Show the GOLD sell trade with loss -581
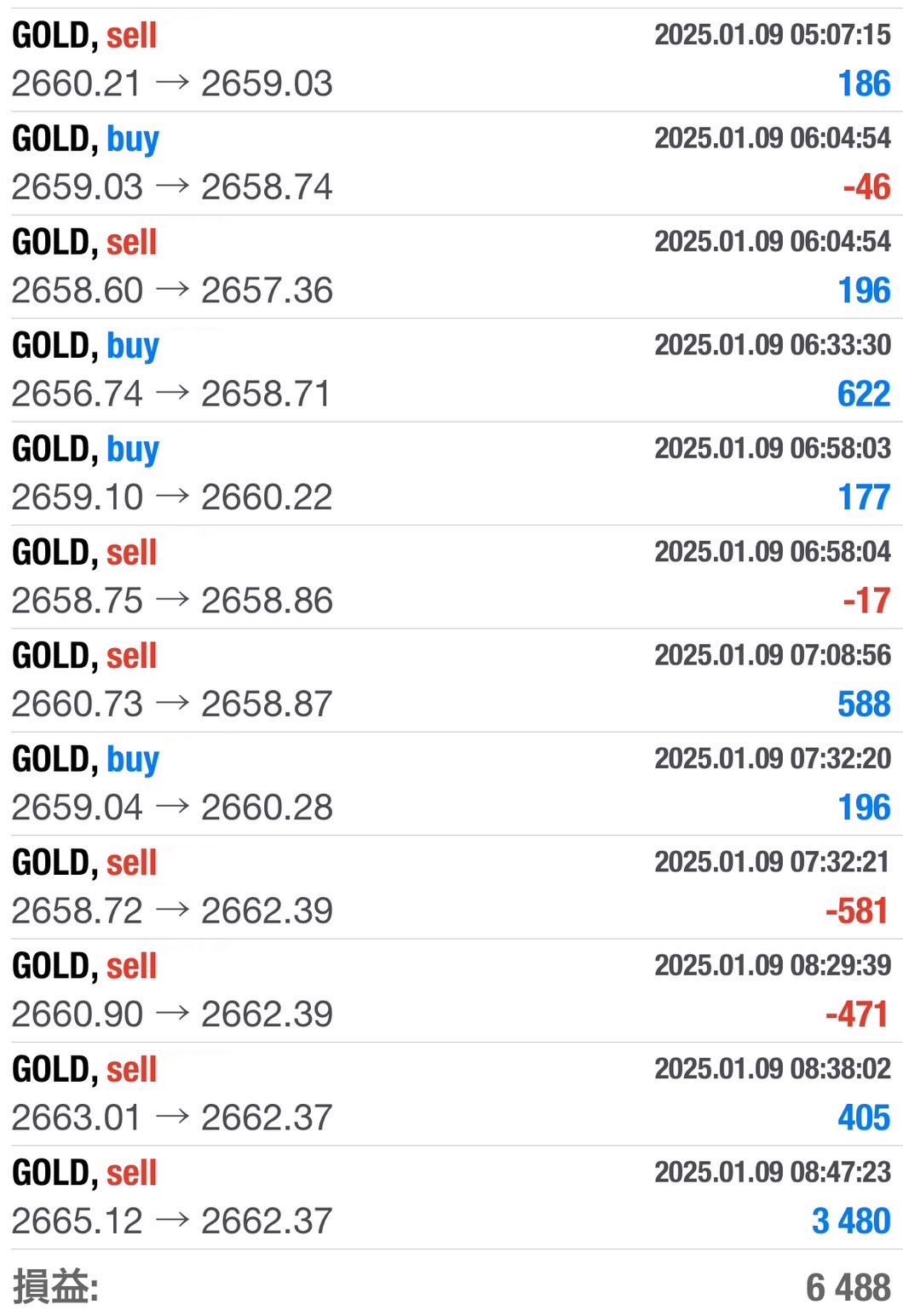Image resolution: width=903 pixels, height=1316 pixels. click(451, 887)
